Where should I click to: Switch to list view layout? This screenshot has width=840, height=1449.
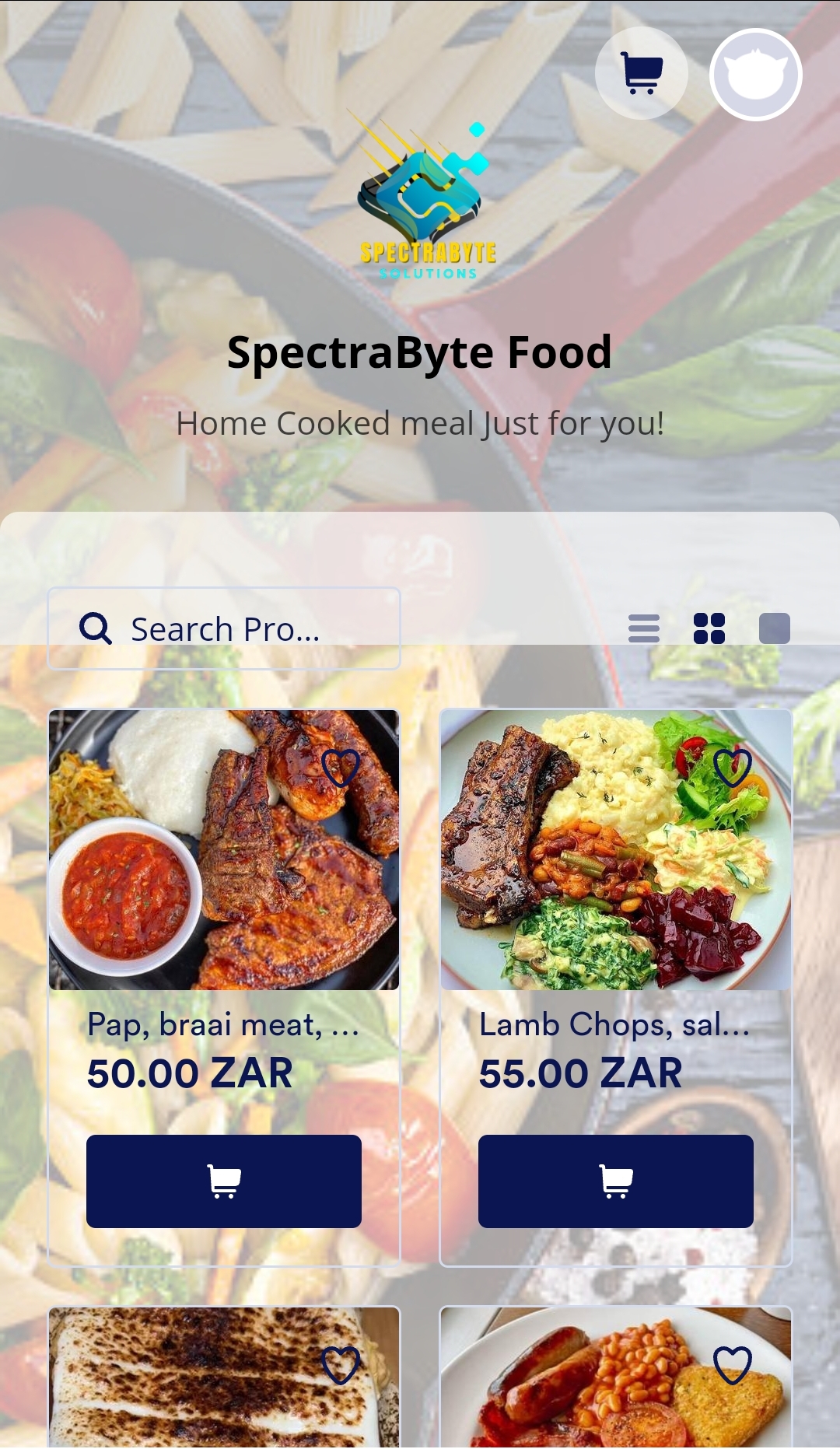(643, 628)
